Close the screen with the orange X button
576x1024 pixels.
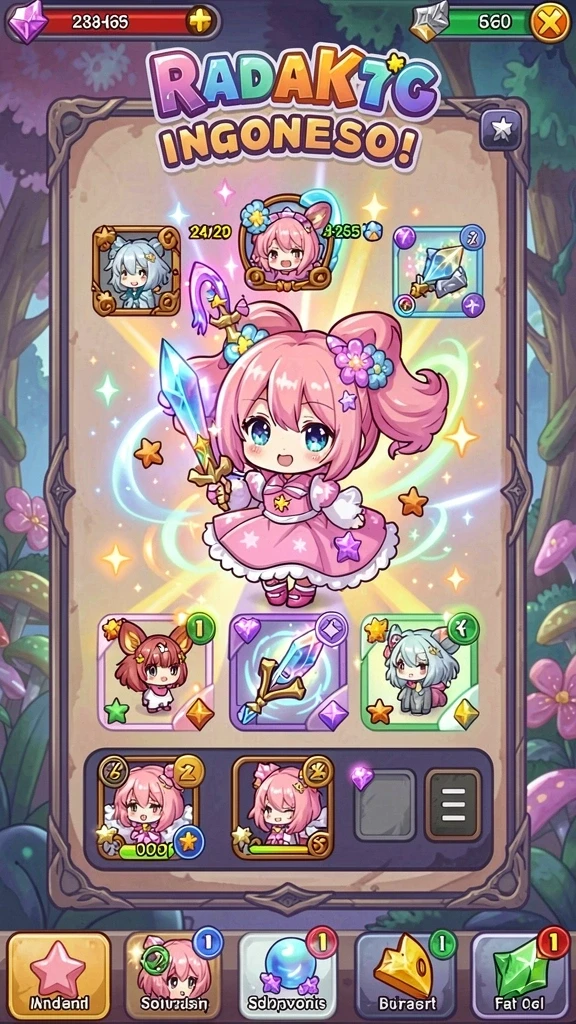click(x=550, y=22)
